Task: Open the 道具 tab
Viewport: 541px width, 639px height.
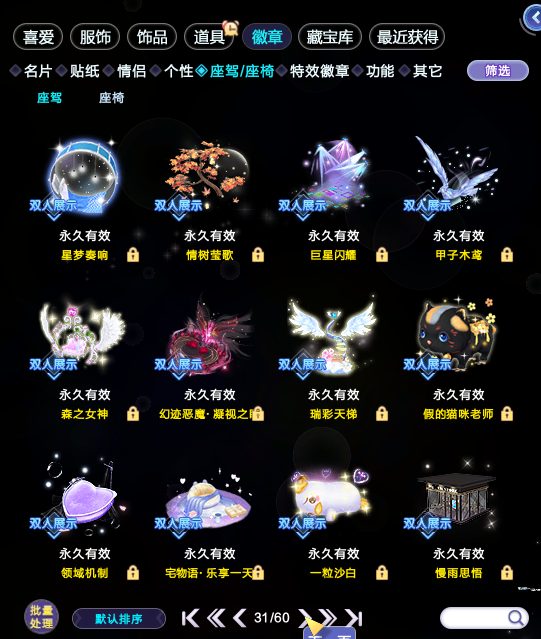Action: tap(209, 37)
